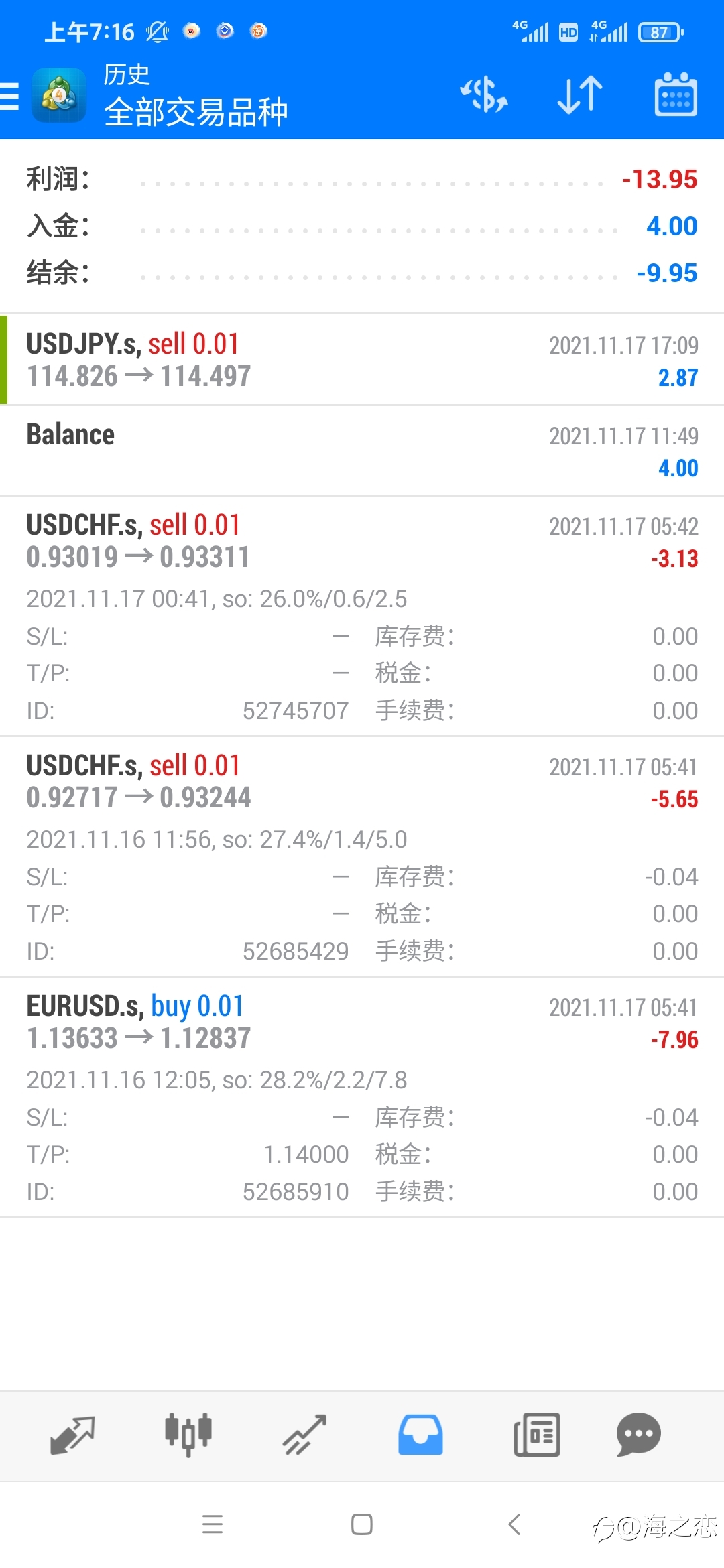Screen dimensions: 724x1568
Task: Switch to the candlestick Chart tab
Action: click(x=188, y=1435)
